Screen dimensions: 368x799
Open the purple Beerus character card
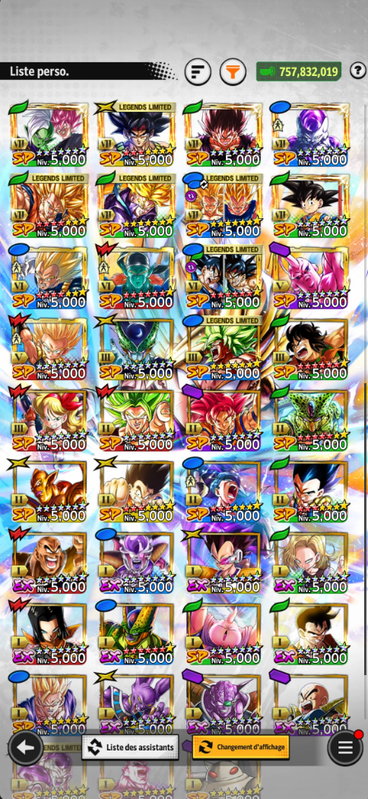(136, 703)
